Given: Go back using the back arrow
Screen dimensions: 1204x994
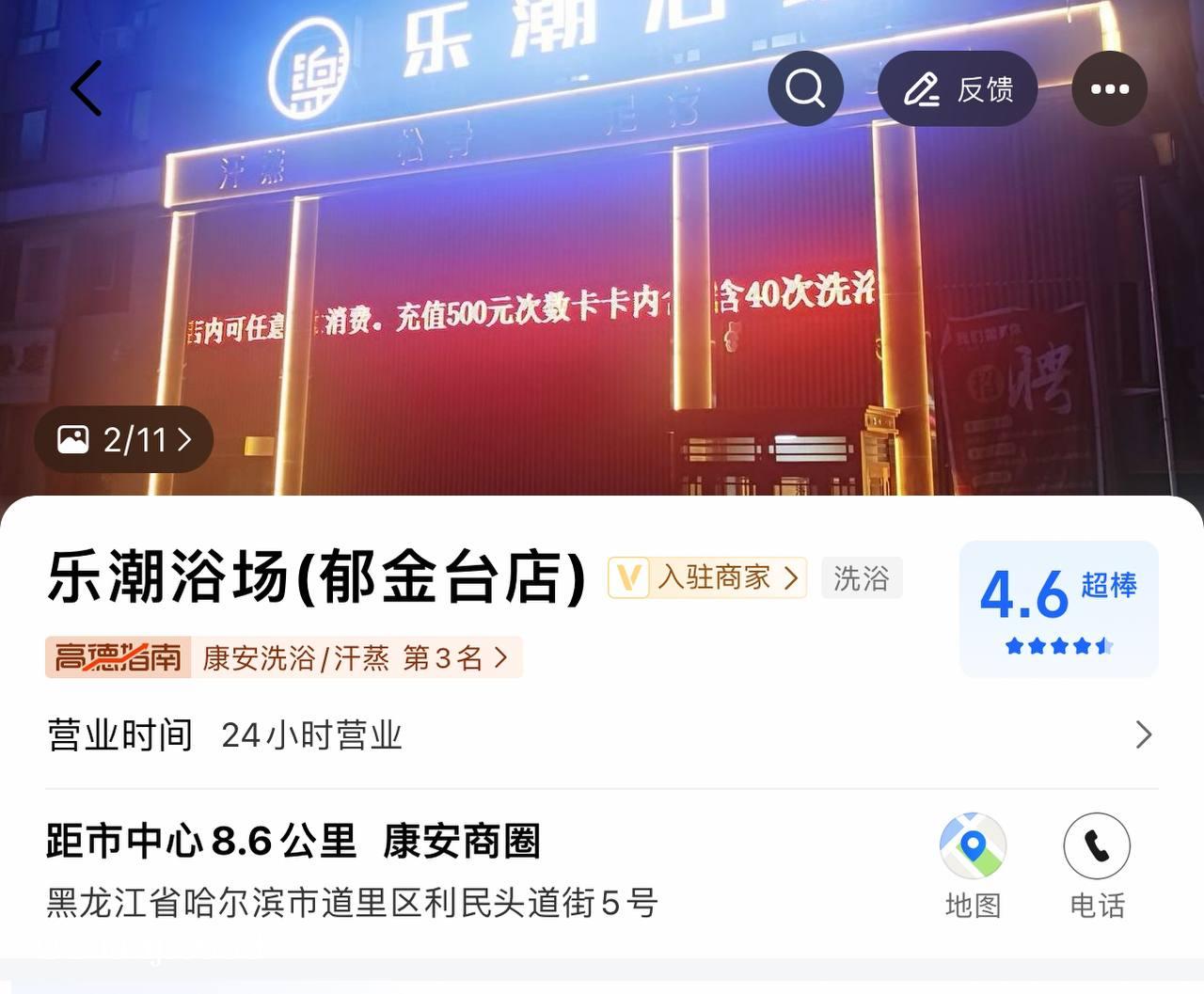Looking at the screenshot, I should [87, 88].
